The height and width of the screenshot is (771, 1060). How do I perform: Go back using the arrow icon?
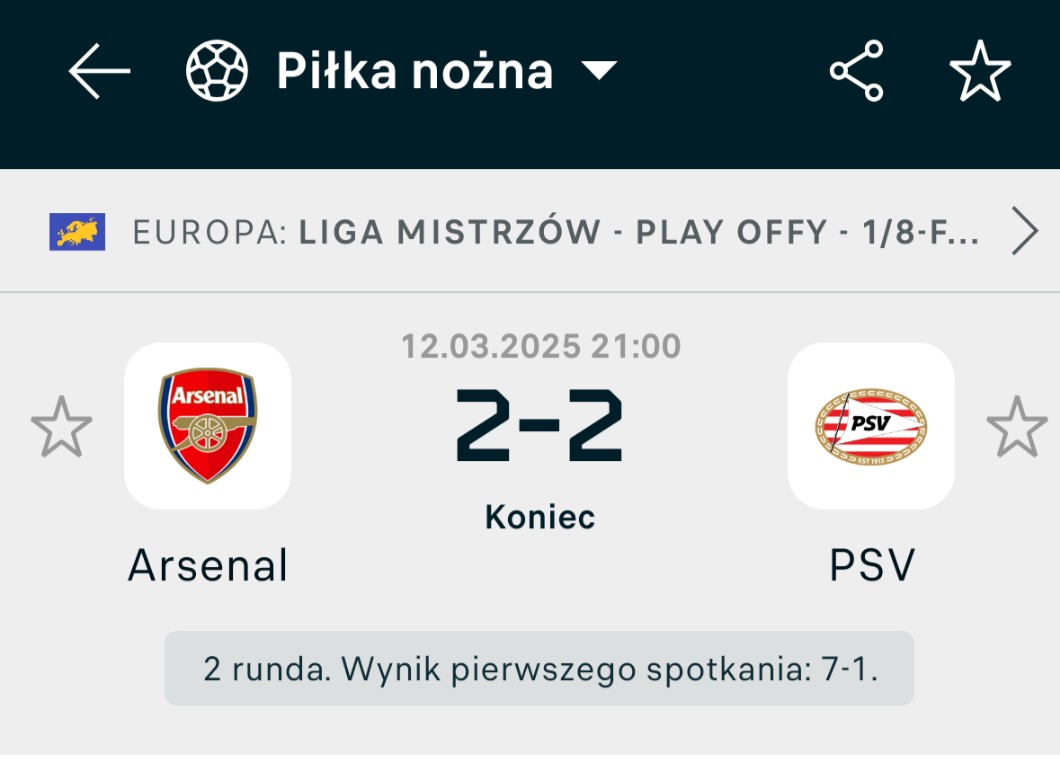click(99, 71)
